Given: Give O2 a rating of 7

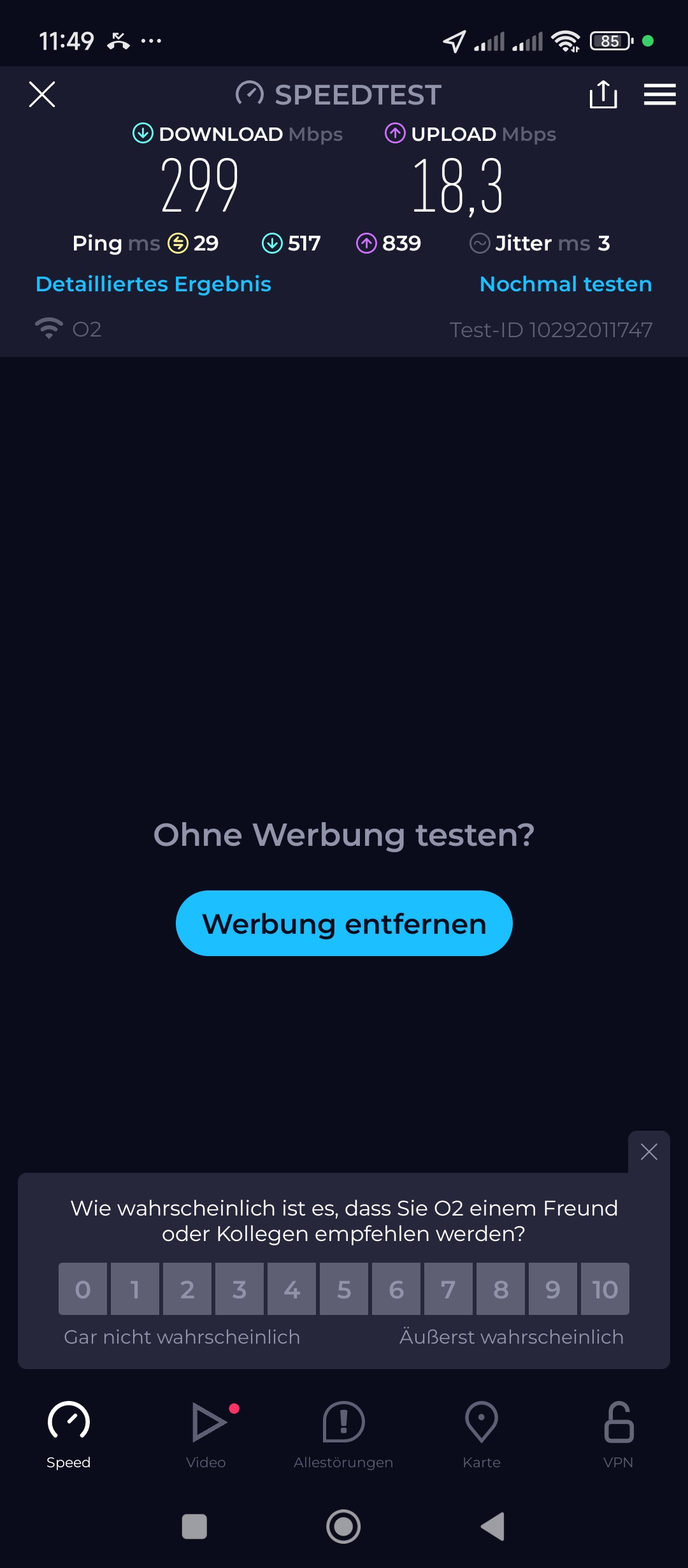Looking at the screenshot, I should click(448, 1289).
